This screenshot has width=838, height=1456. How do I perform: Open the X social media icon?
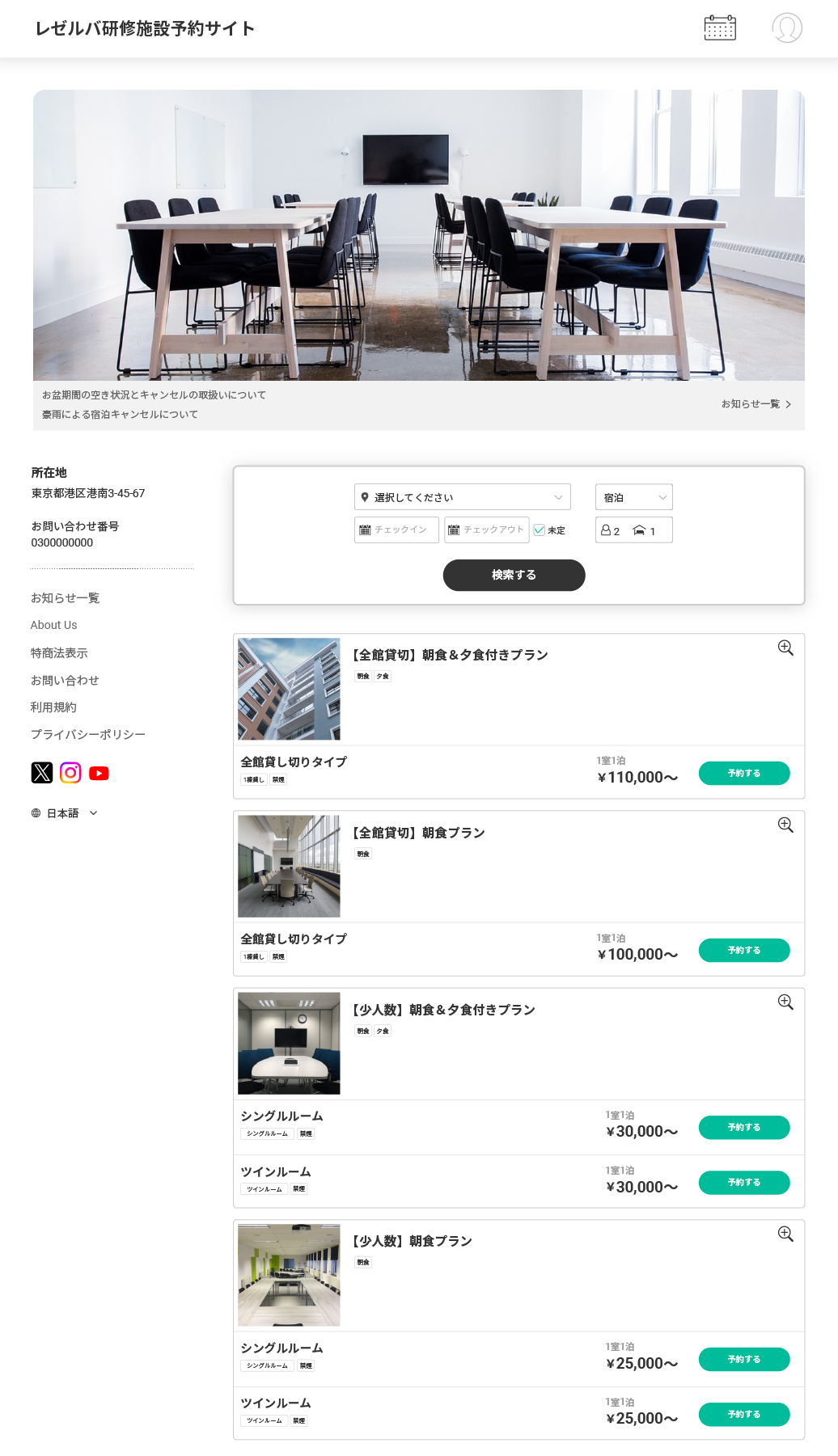pyautogui.click(x=42, y=773)
